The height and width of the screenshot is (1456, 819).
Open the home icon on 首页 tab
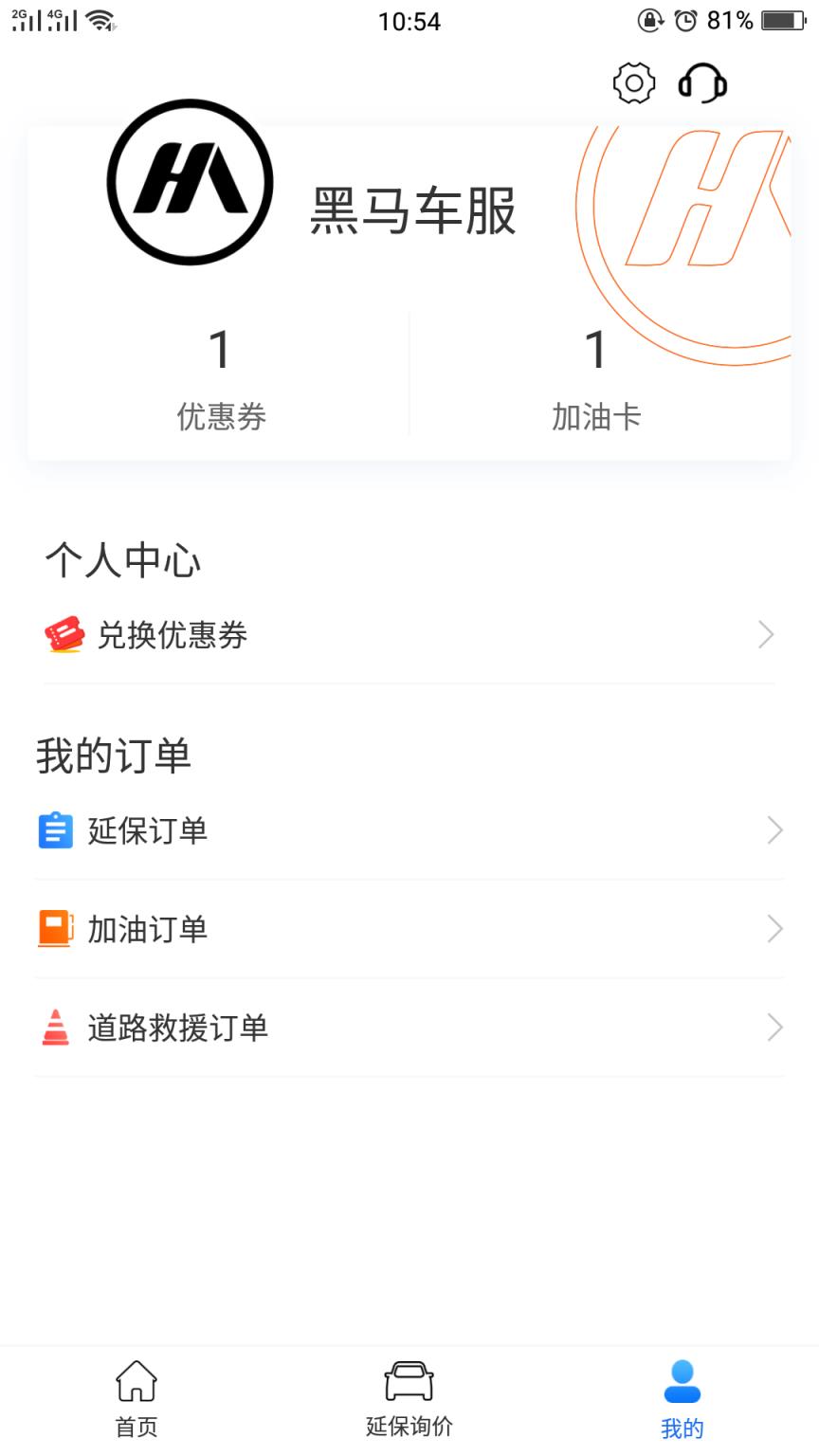click(x=136, y=1384)
